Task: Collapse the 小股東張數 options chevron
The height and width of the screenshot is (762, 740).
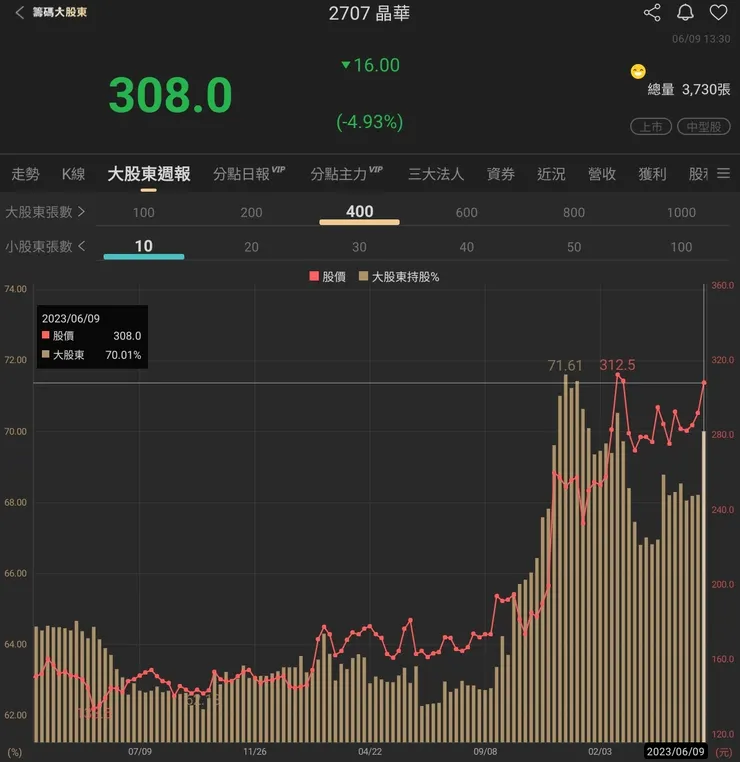Action: (83, 245)
